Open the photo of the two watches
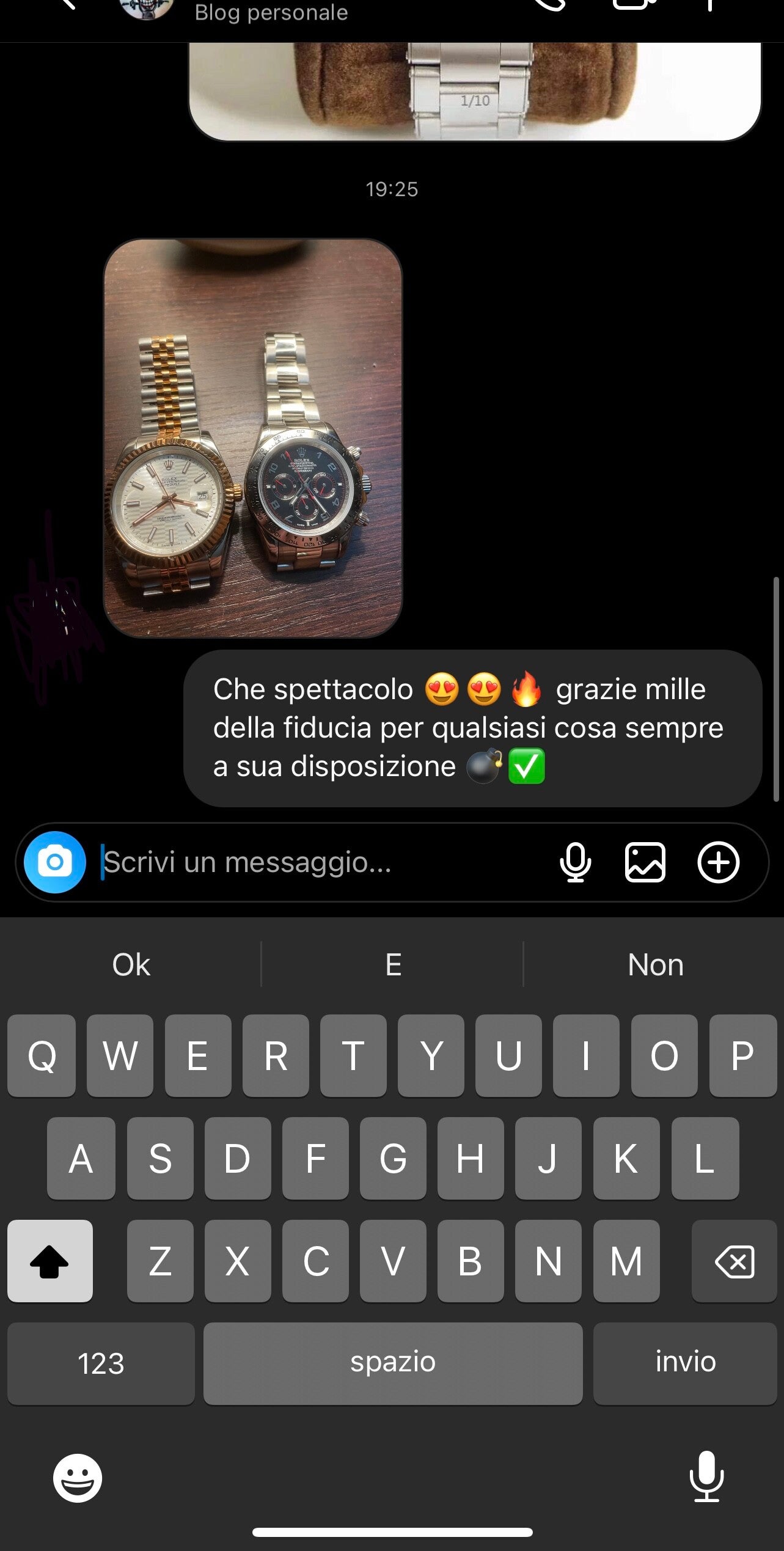Screen dimensions: 784x1551 click(253, 438)
